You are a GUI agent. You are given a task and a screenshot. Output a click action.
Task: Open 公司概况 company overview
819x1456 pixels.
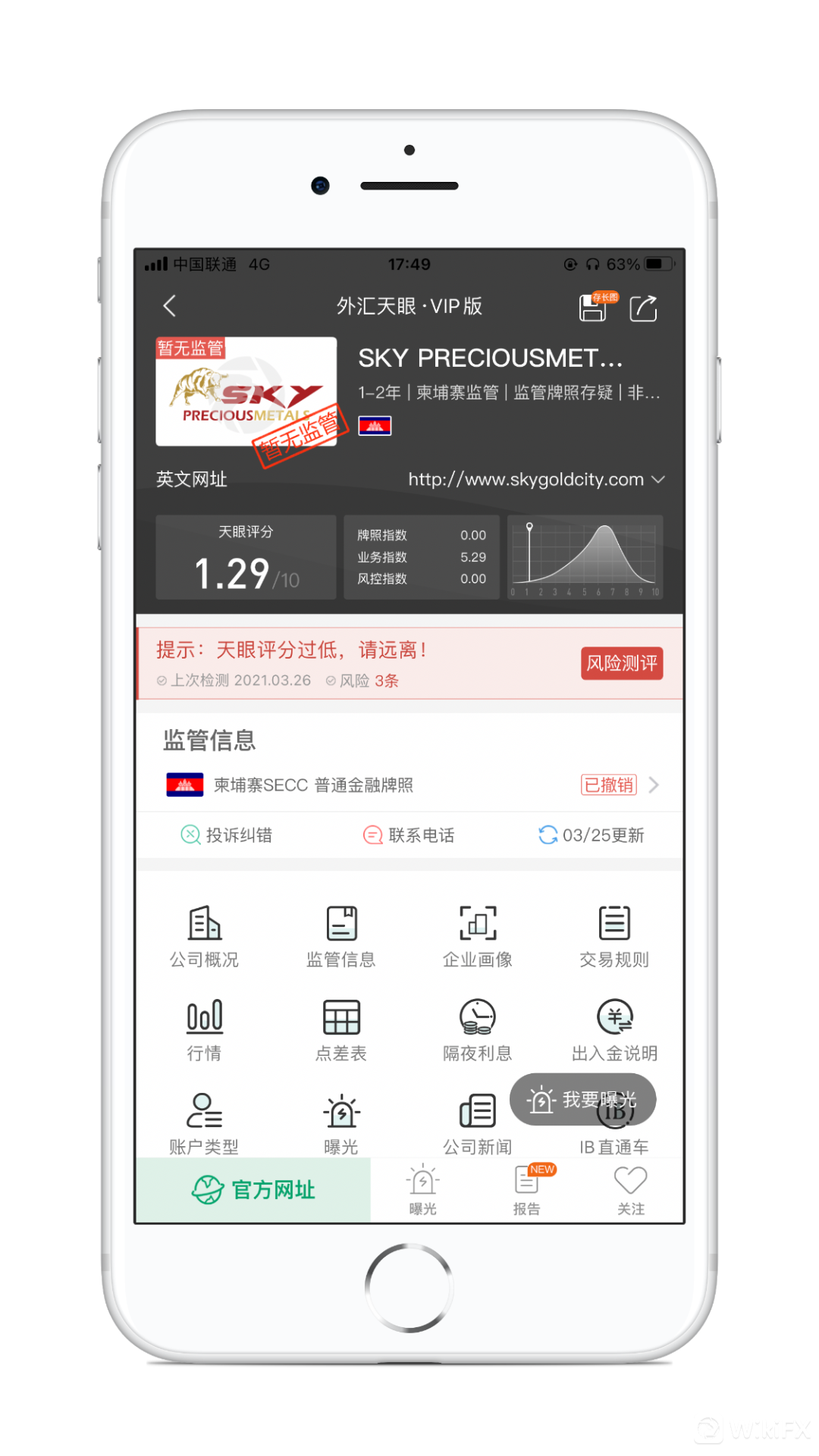(204, 936)
